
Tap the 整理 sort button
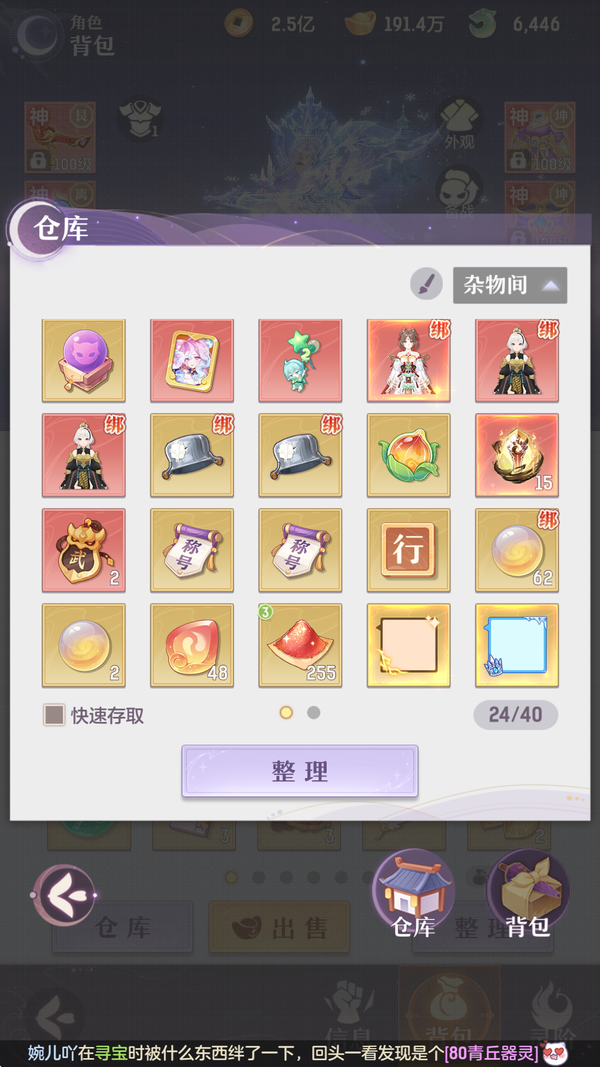(299, 771)
